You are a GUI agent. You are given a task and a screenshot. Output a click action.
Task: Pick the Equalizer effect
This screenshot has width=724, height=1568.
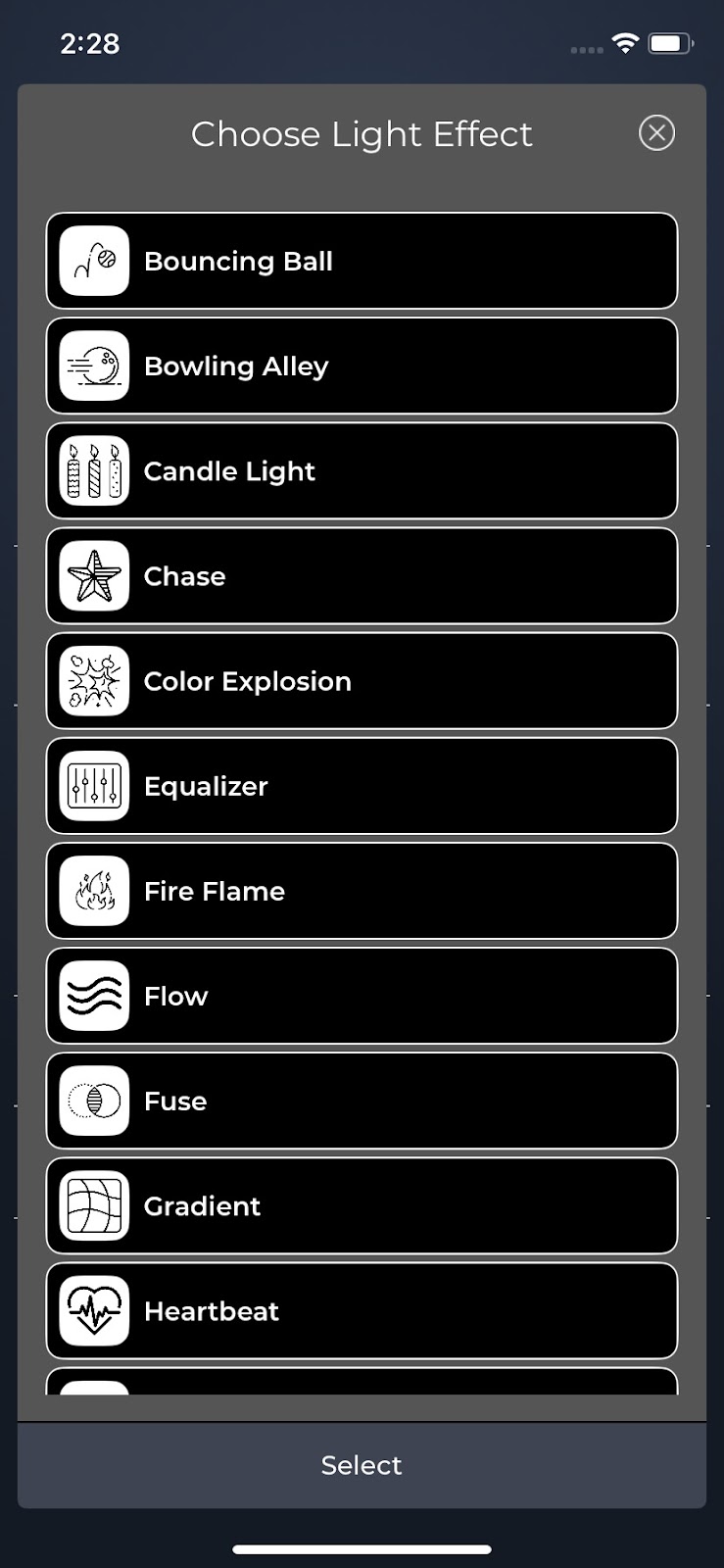[x=362, y=785]
